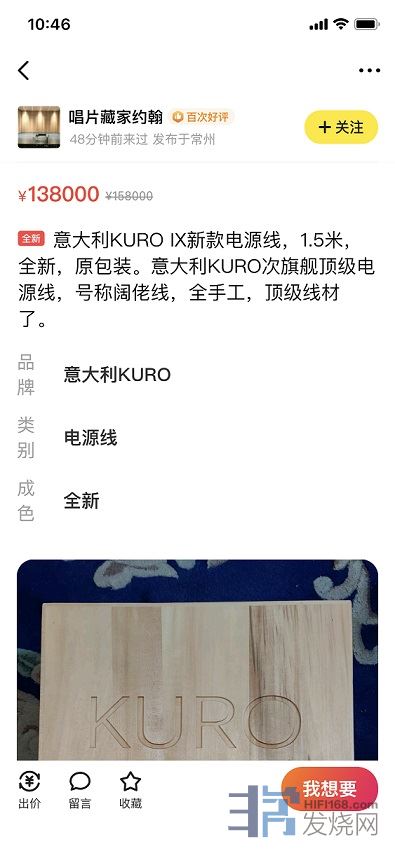View the KURO wooden box product photo

198,659
